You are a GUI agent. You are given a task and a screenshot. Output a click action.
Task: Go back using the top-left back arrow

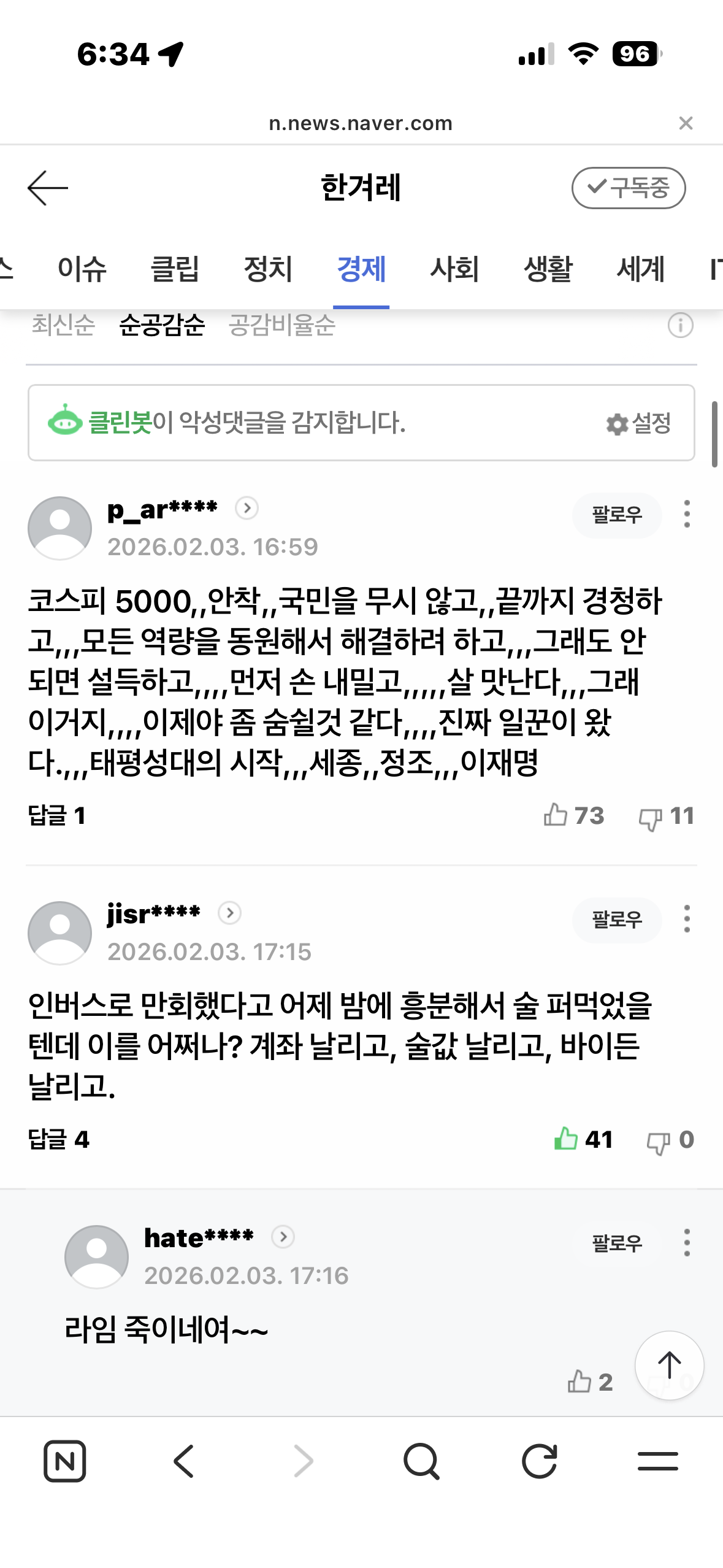tap(48, 188)
